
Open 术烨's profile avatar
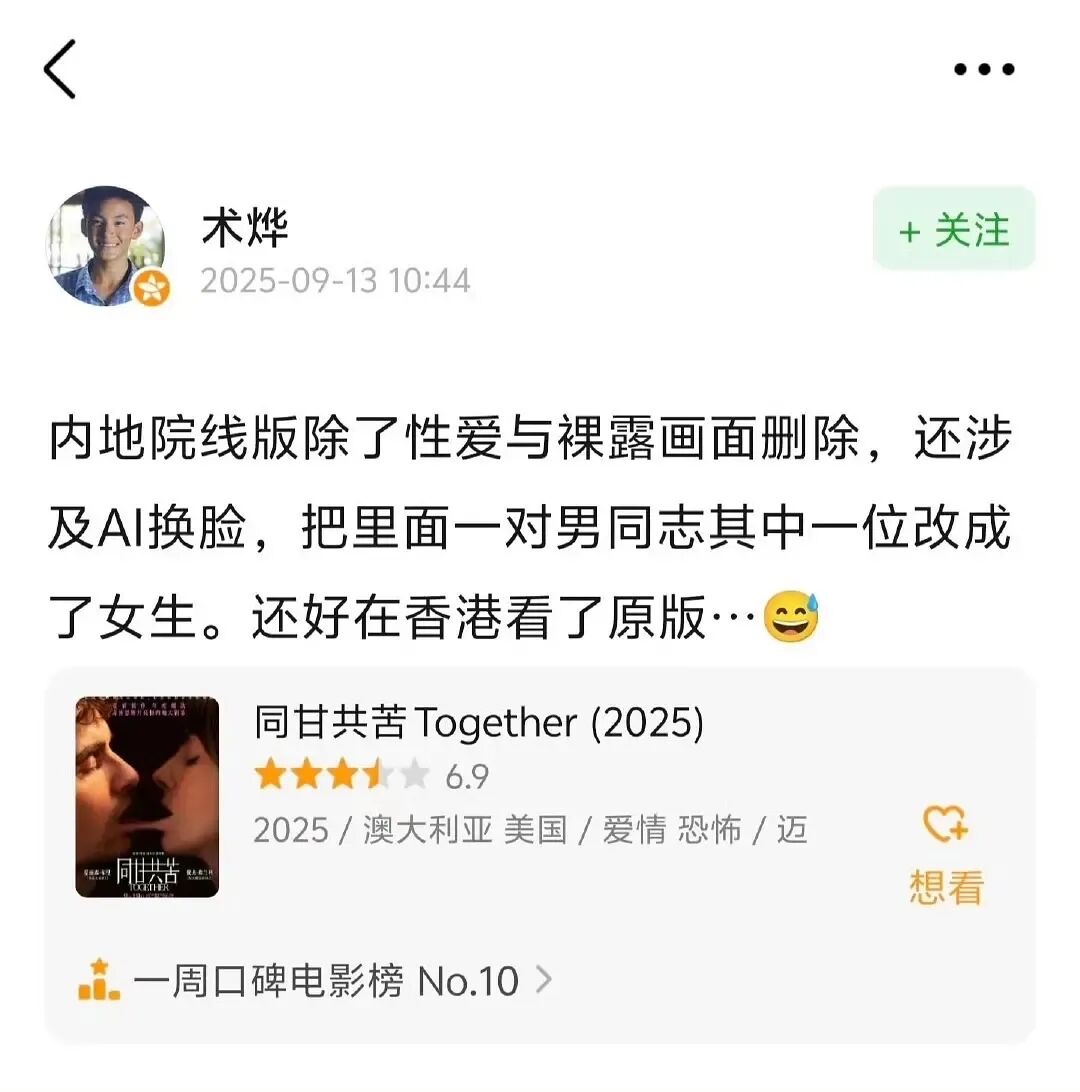coord(105,244)
